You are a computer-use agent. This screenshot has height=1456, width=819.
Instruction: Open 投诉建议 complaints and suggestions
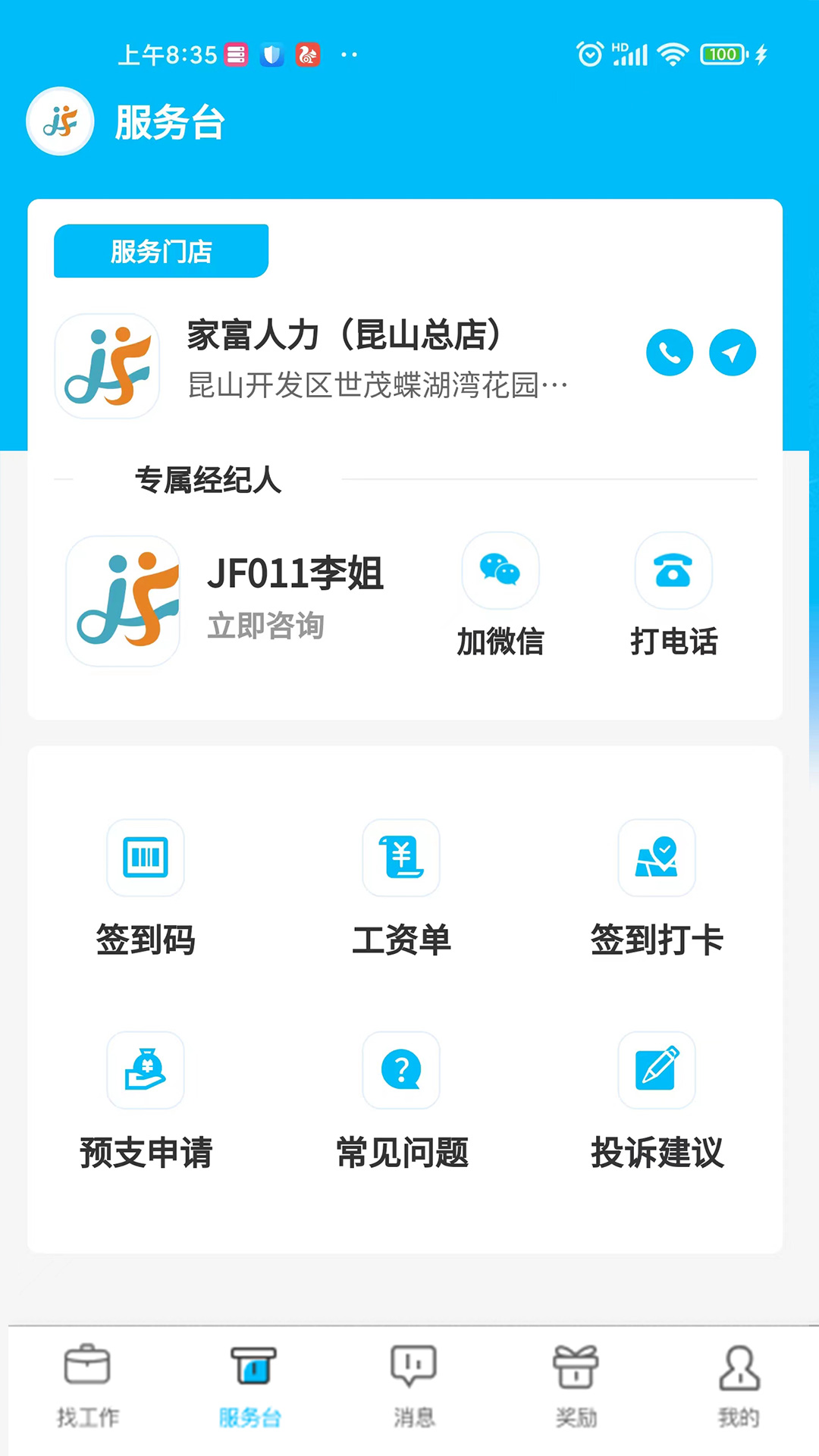point(657,1100)
